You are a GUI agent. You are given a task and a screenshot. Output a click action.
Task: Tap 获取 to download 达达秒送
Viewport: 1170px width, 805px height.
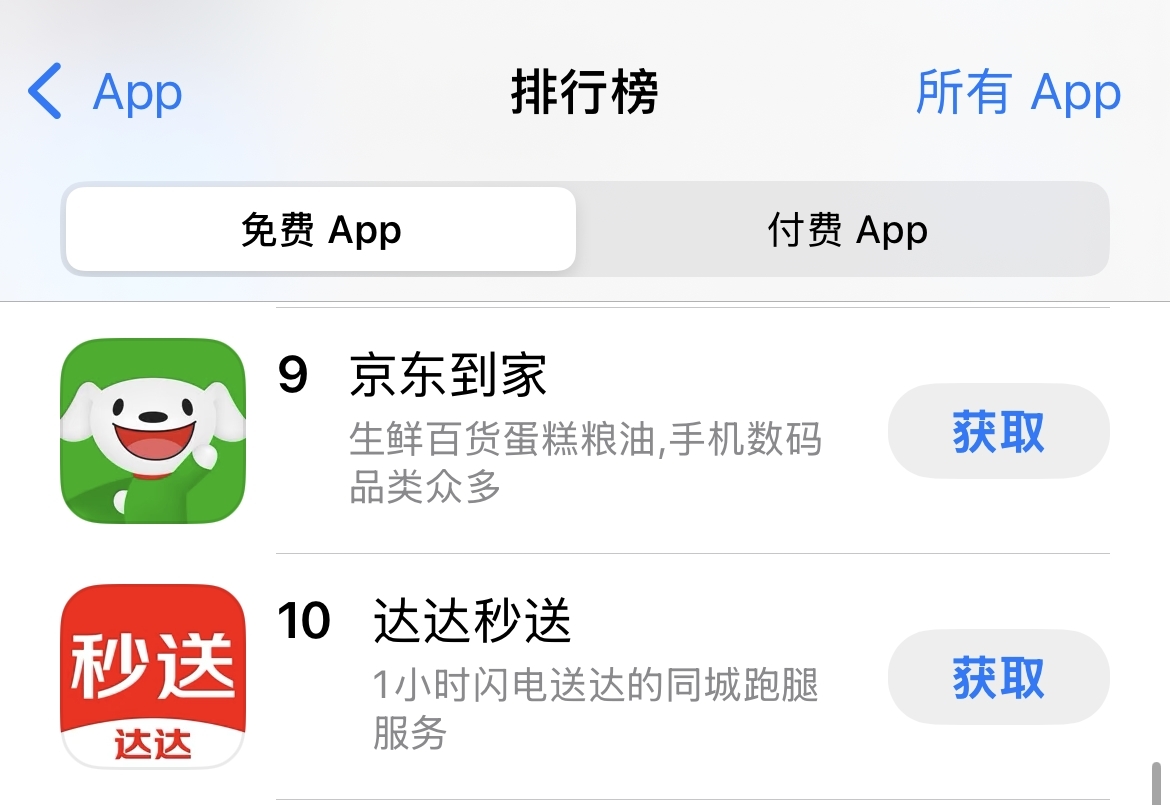998,677
